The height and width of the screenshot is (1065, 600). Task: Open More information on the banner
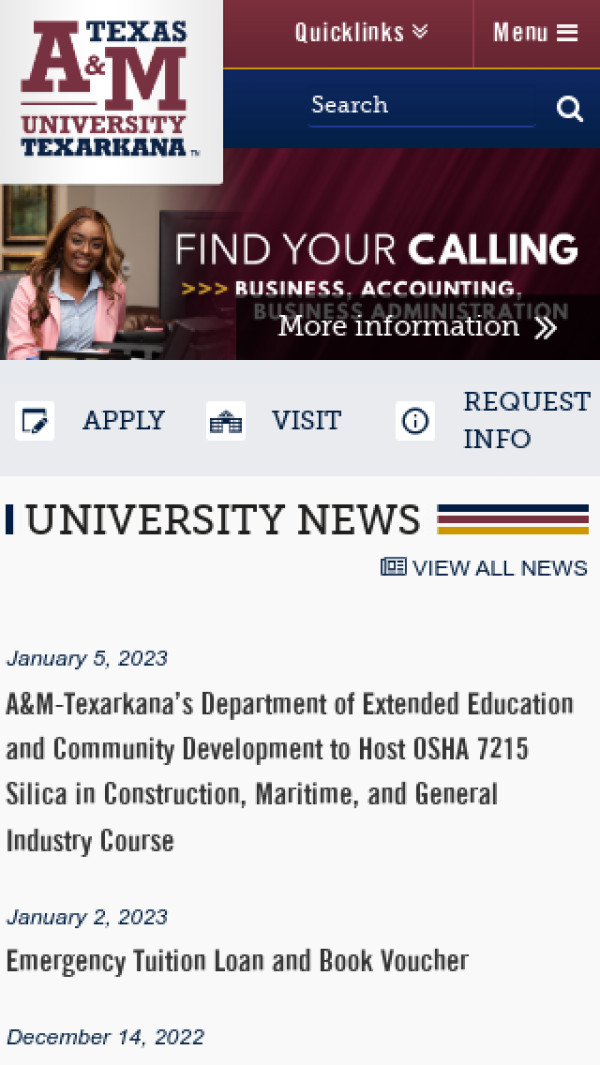(x=416, y=327)
